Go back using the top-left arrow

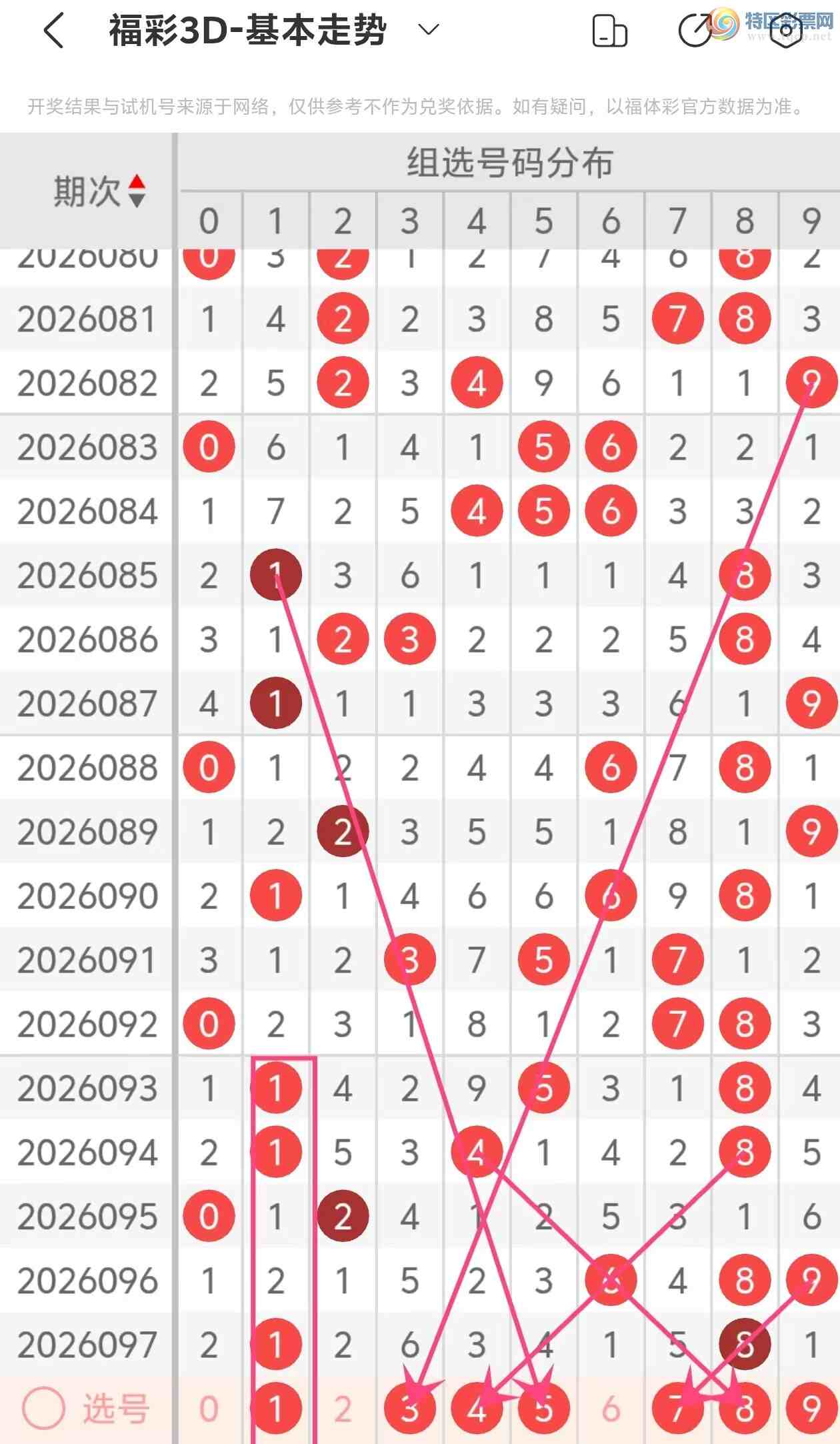coord(53,31)
